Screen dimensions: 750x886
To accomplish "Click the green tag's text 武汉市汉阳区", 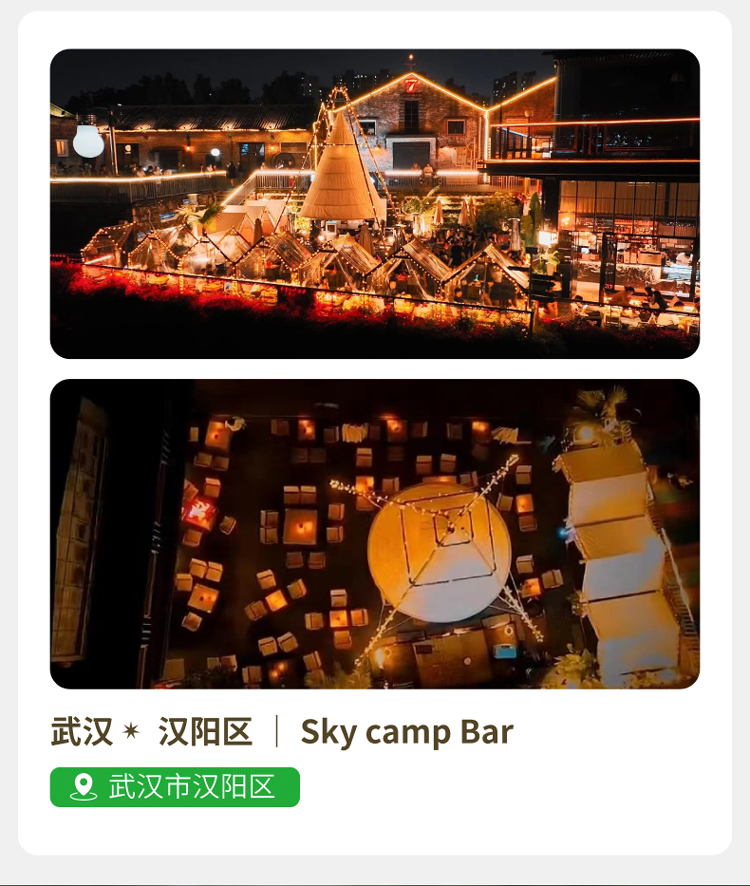I will (x=190, y=788).
